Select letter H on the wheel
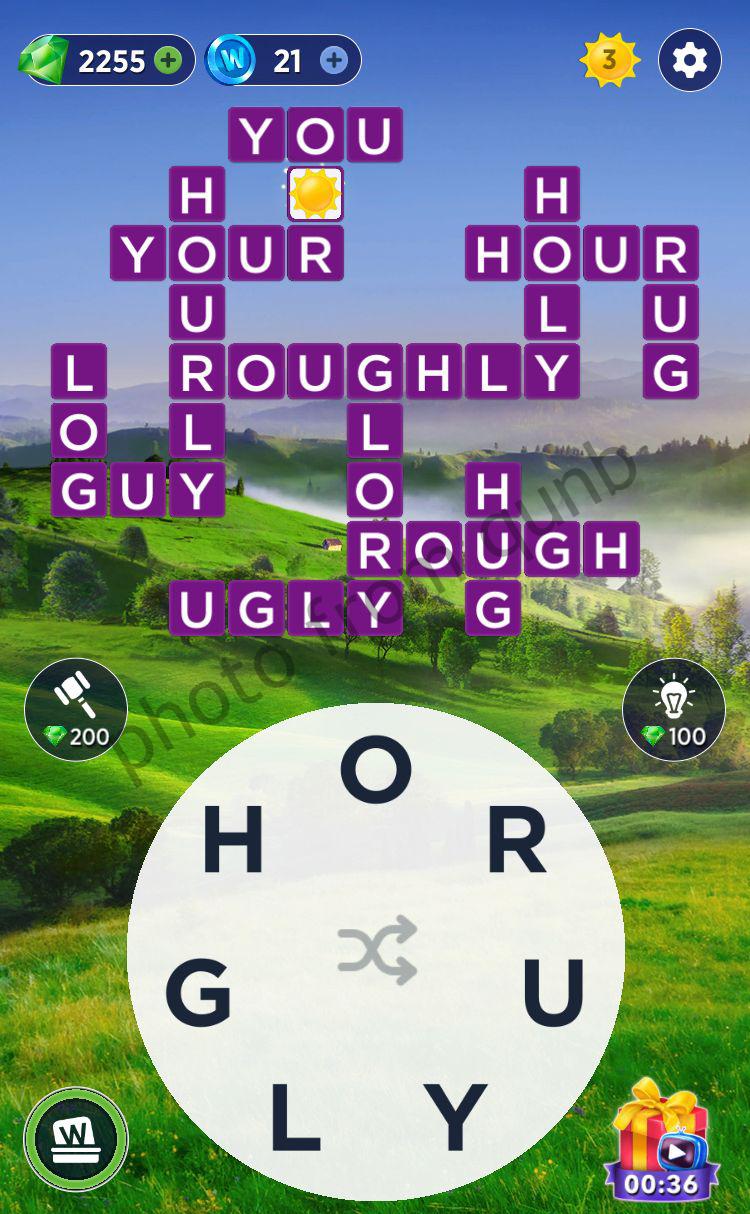 click(232, 841)
